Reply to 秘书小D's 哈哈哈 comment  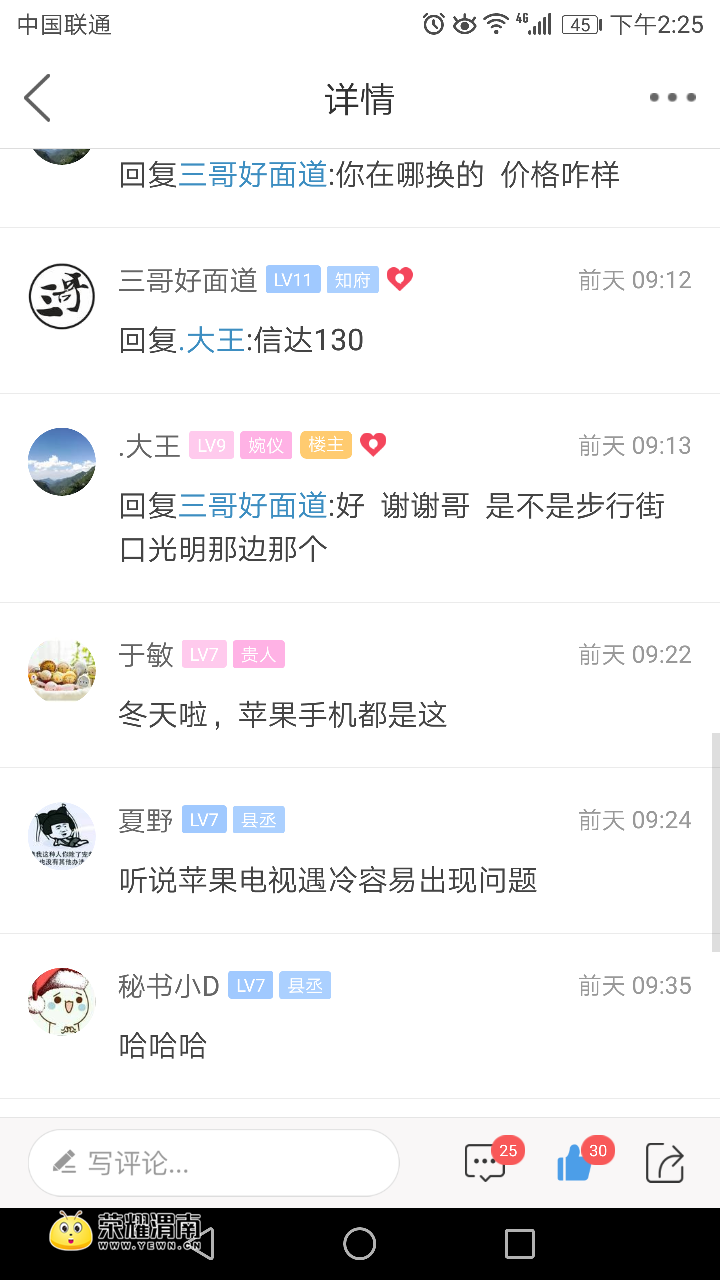[x=163, y=1046]
